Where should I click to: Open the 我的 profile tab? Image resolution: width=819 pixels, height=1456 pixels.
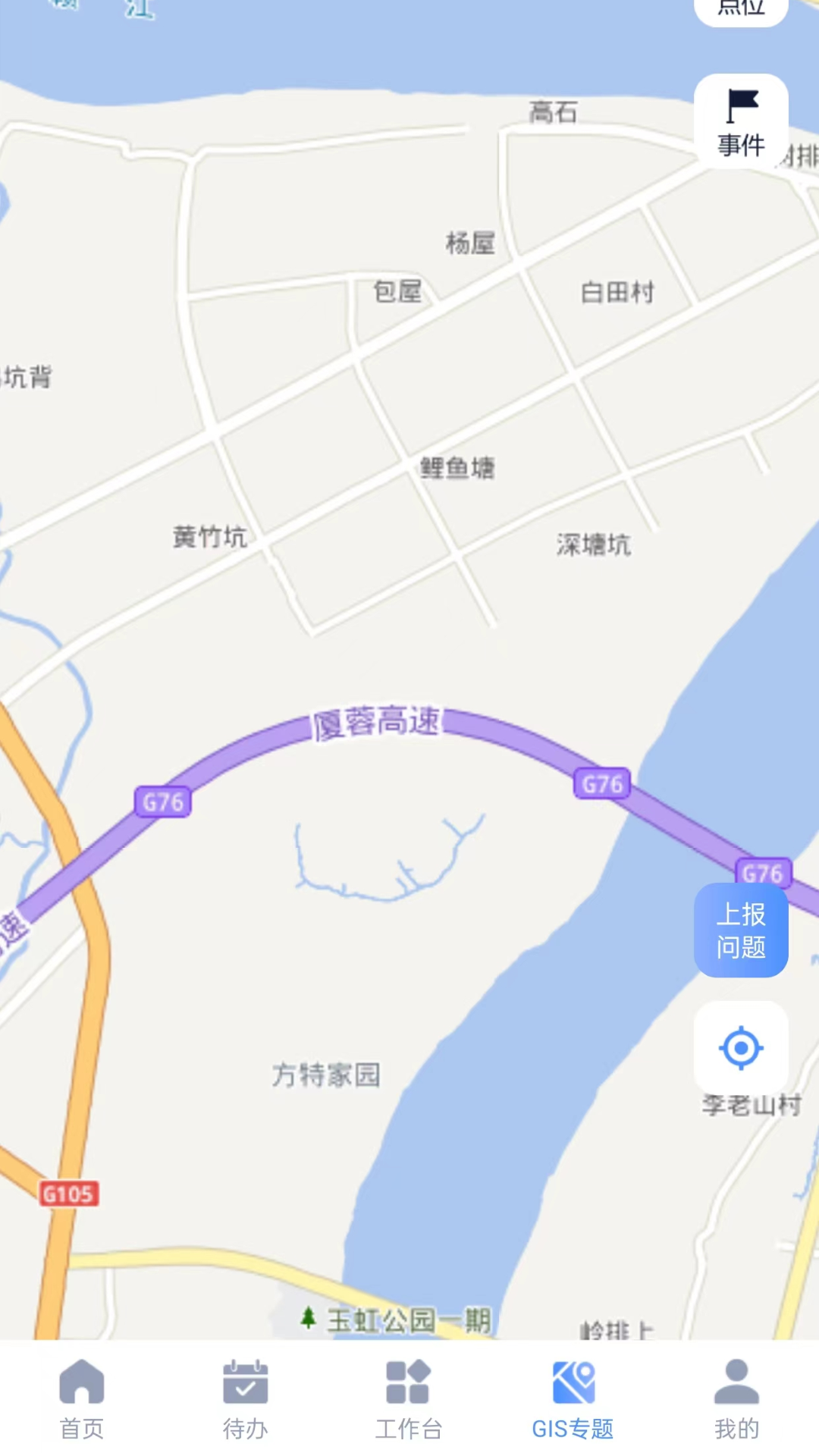736,1399
